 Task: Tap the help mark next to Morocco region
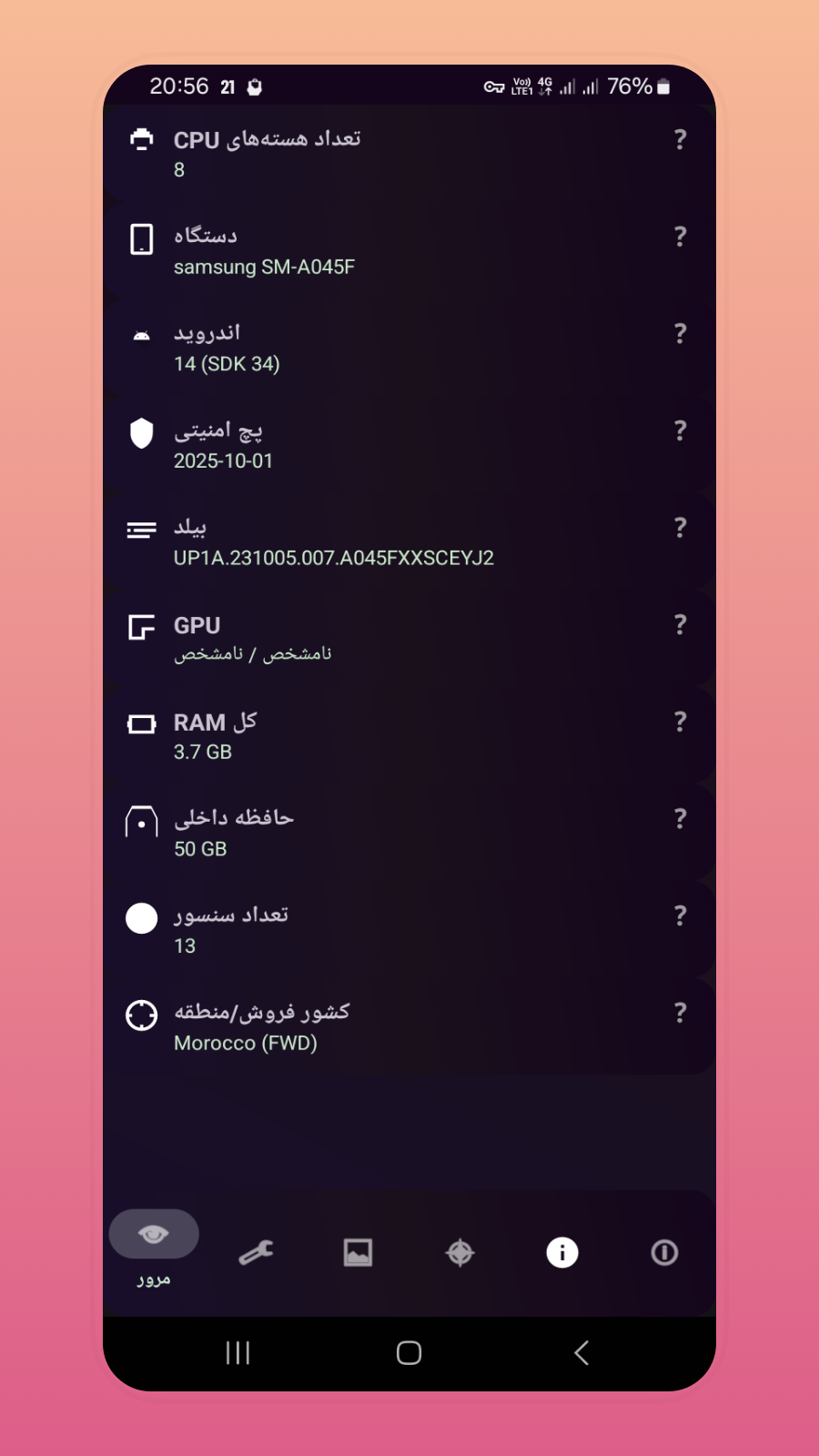pyautogui.click(x=680, y=1013)
